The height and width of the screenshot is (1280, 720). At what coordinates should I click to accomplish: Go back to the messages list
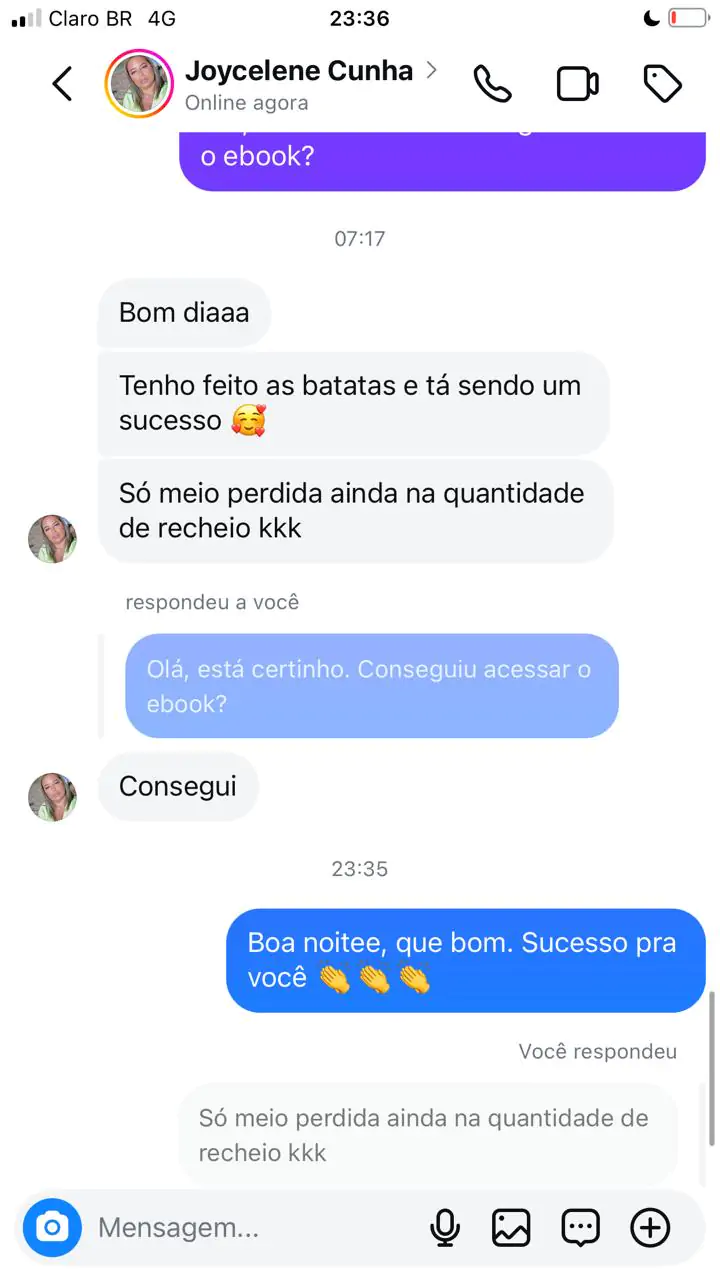tap(62, 84)
